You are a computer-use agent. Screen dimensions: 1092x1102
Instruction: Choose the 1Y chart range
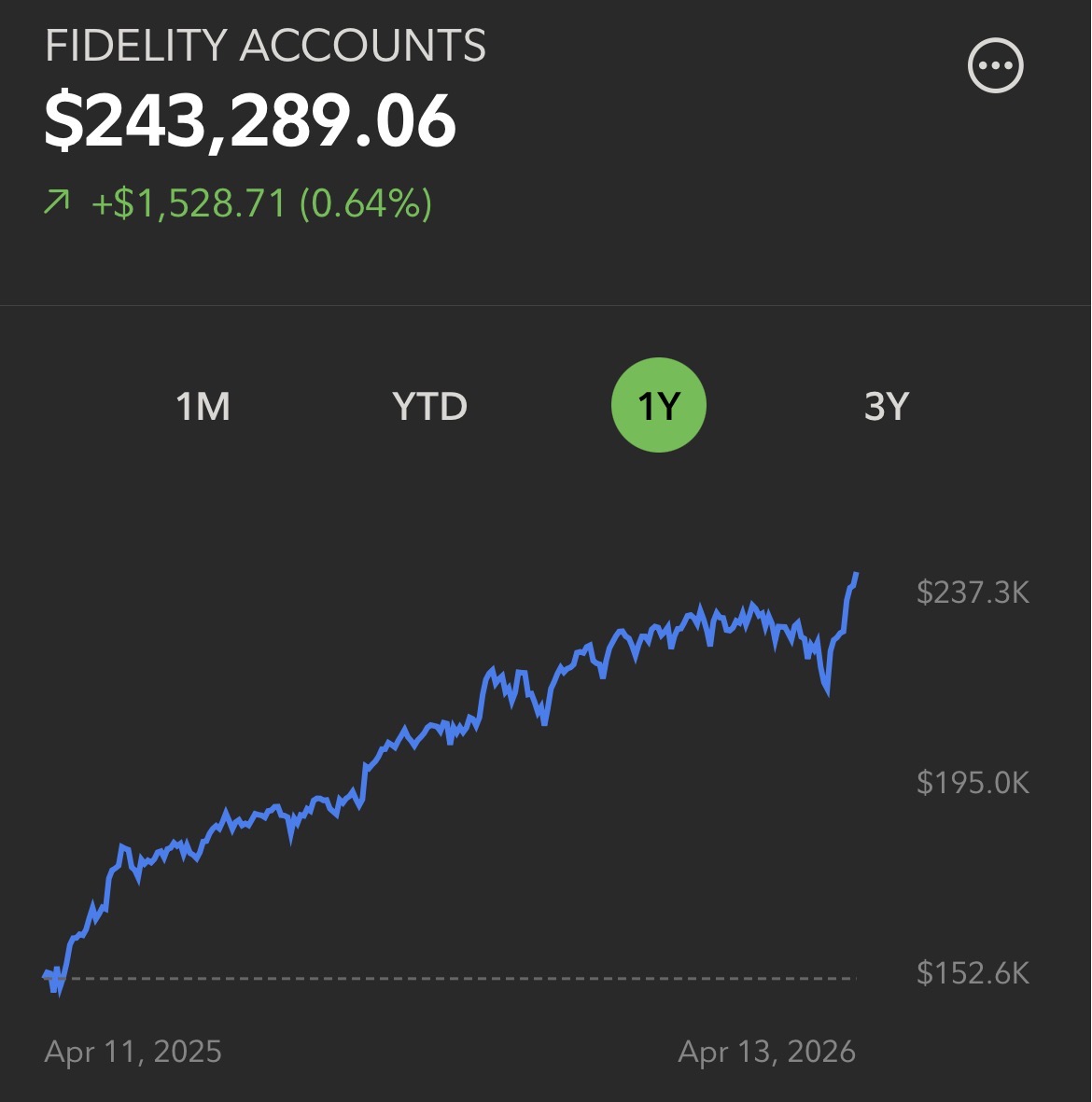point(658,405)
